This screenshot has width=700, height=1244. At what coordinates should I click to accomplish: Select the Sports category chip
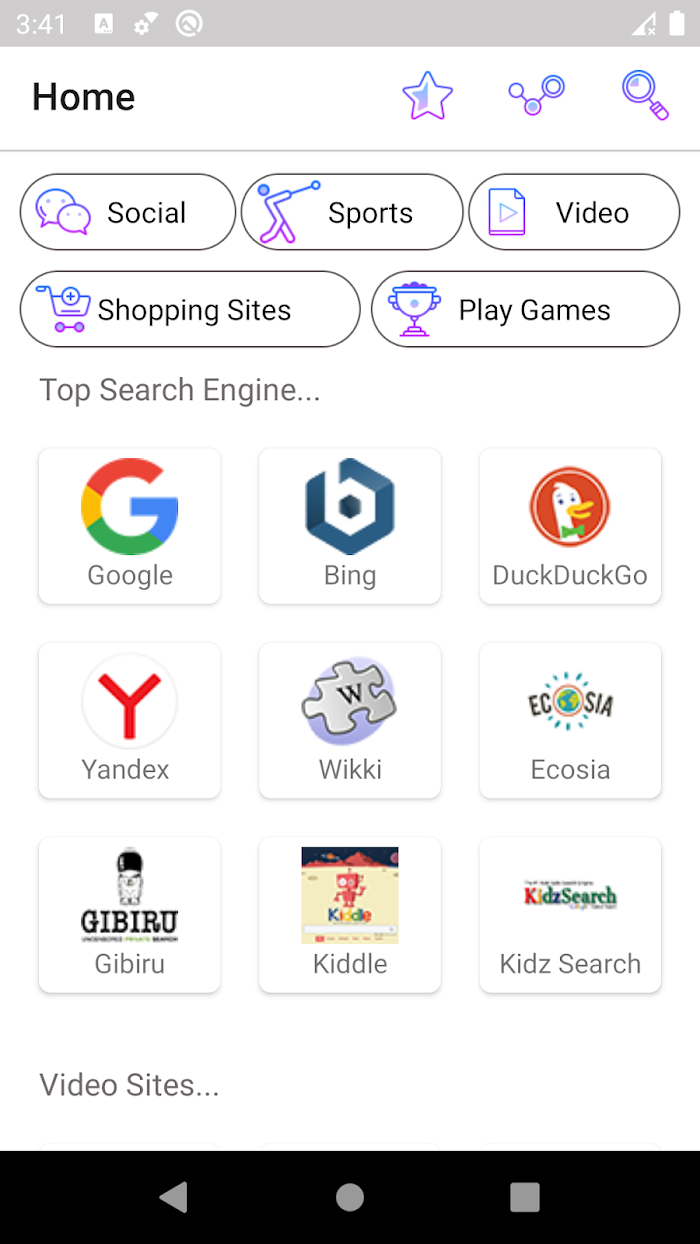point(352,212)
